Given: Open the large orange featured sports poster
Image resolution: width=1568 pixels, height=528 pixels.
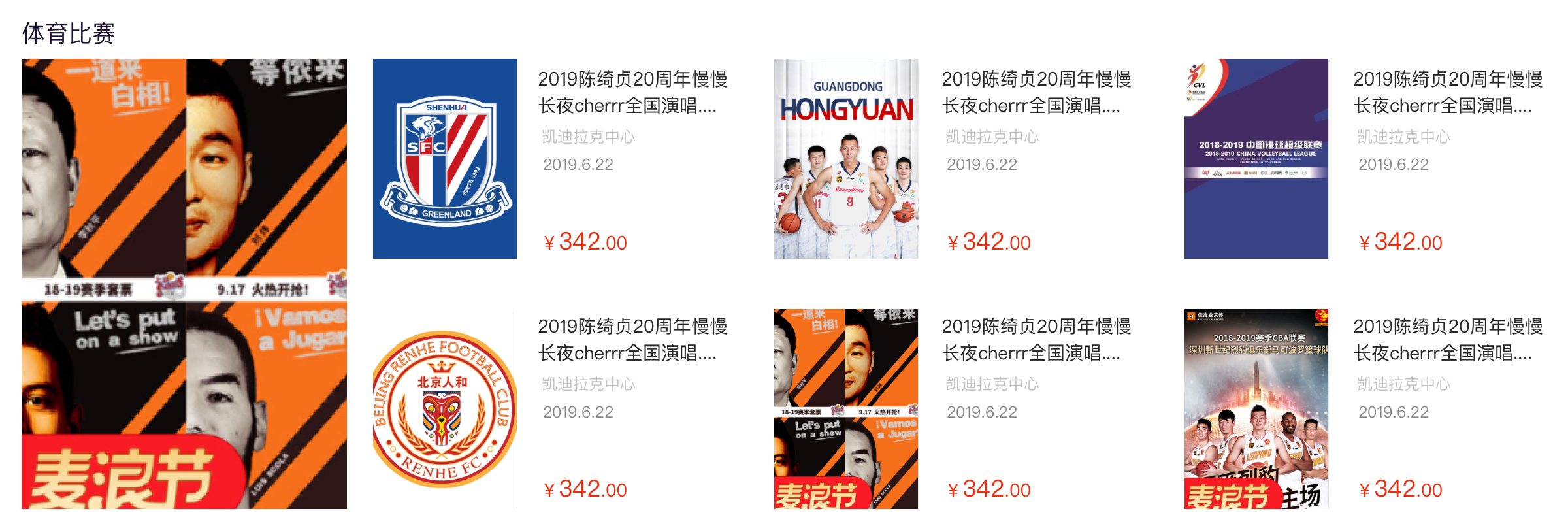Looking at the screenshot, I should coord(184,284).
